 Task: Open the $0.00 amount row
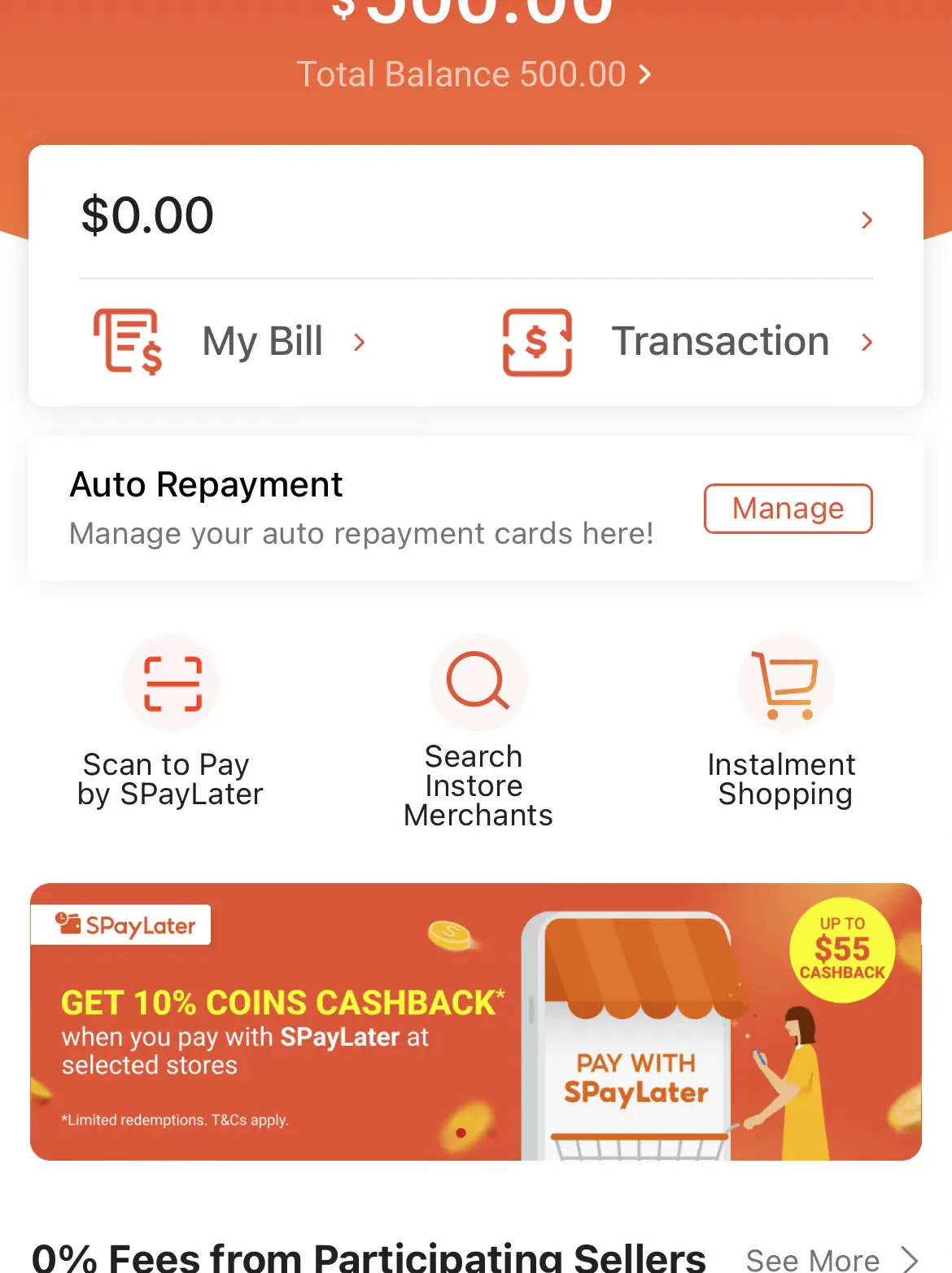[475, 217]
